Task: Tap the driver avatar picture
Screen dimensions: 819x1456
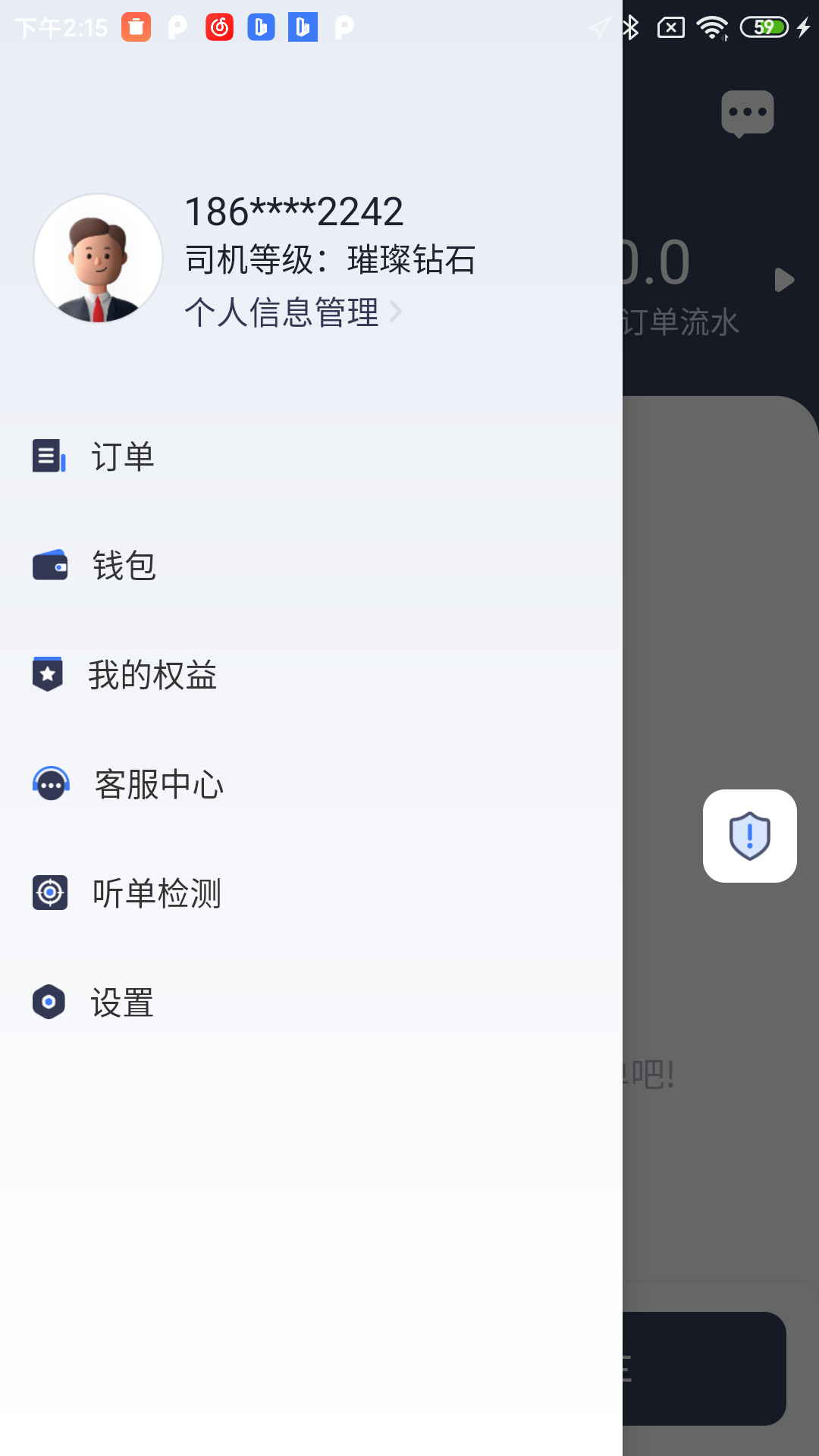Action: [x=98, y=259]
